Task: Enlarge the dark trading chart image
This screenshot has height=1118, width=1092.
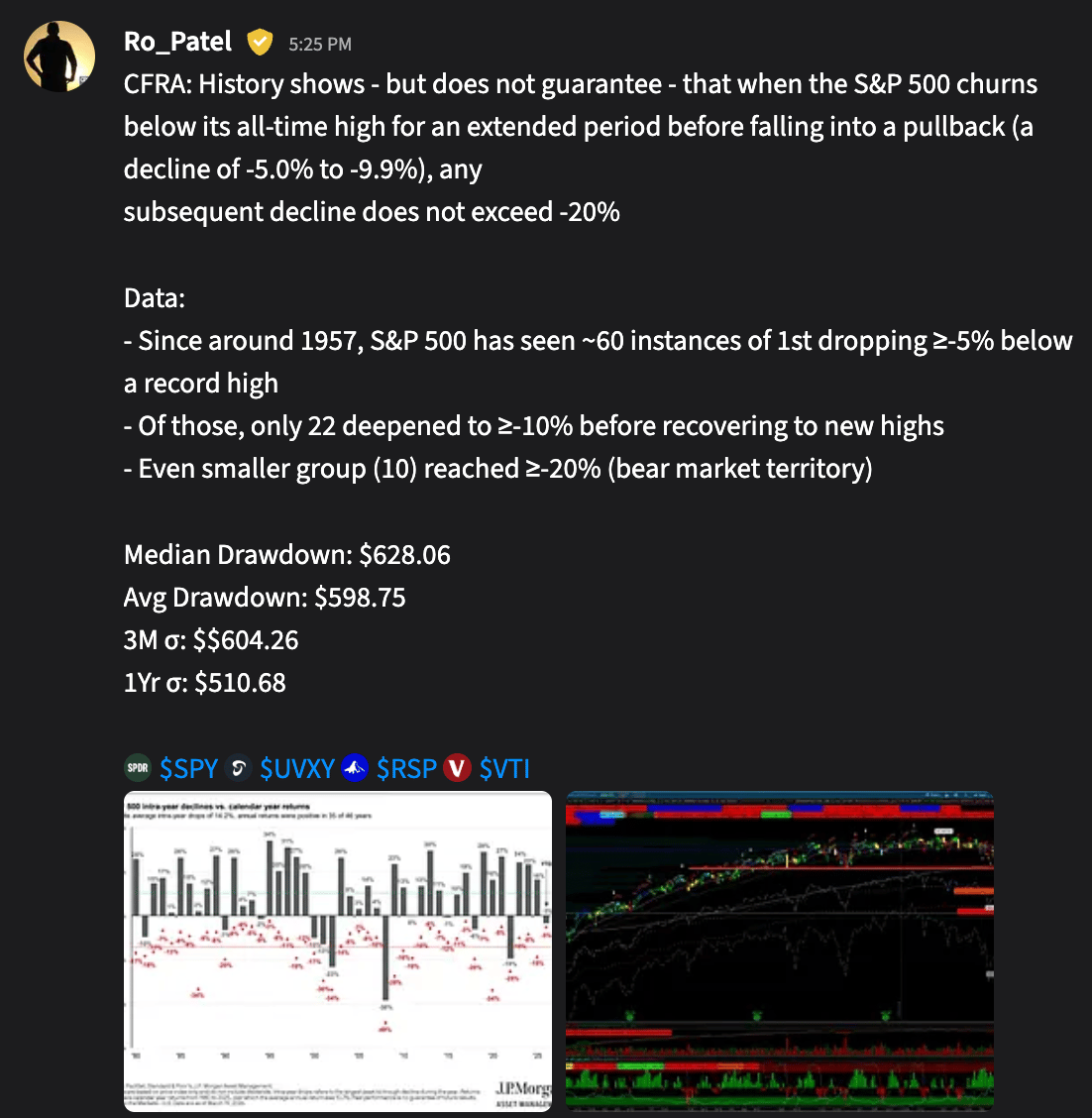Action: pyautogui.click(x=779, y=951)
